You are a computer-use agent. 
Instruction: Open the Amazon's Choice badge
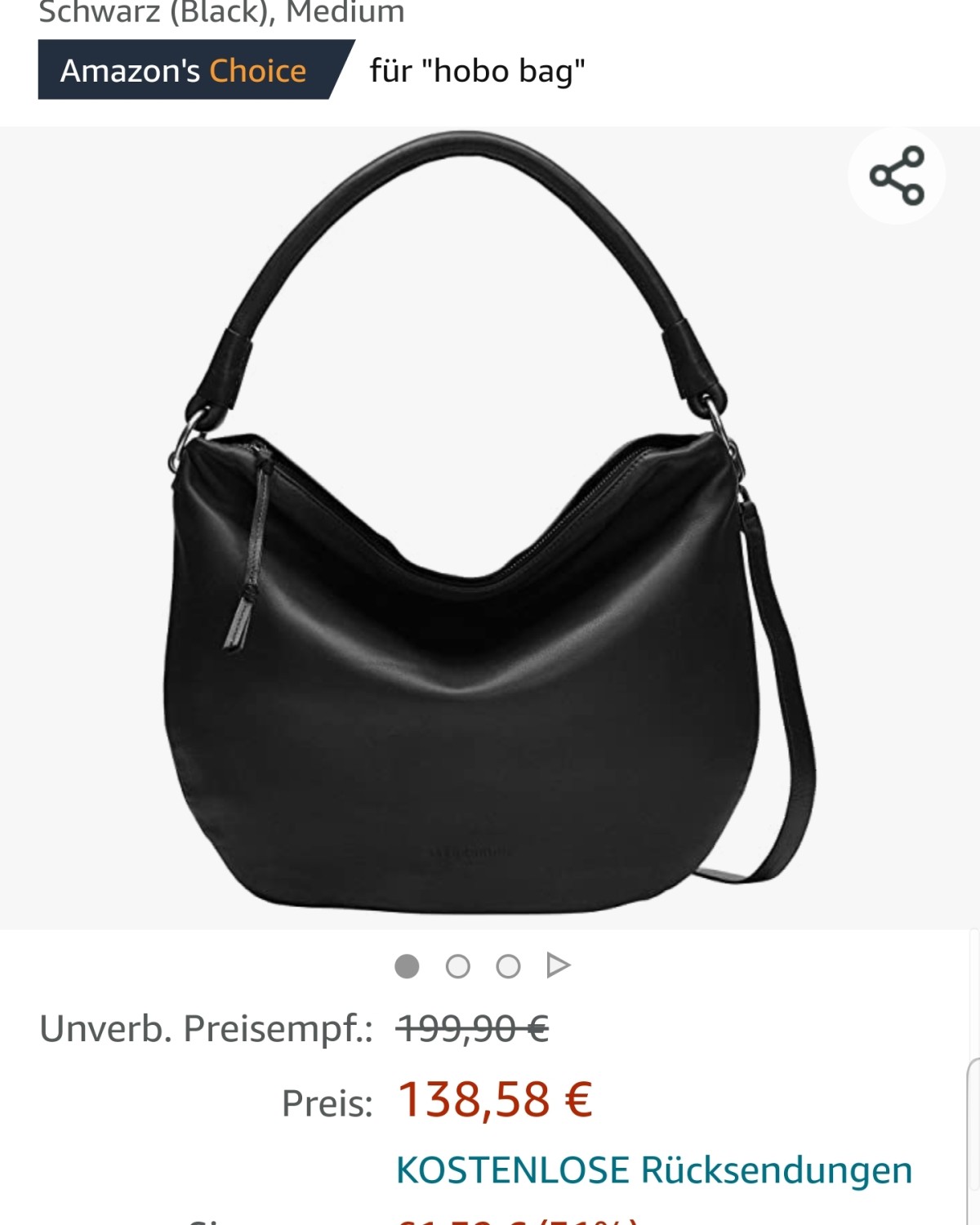184,71
